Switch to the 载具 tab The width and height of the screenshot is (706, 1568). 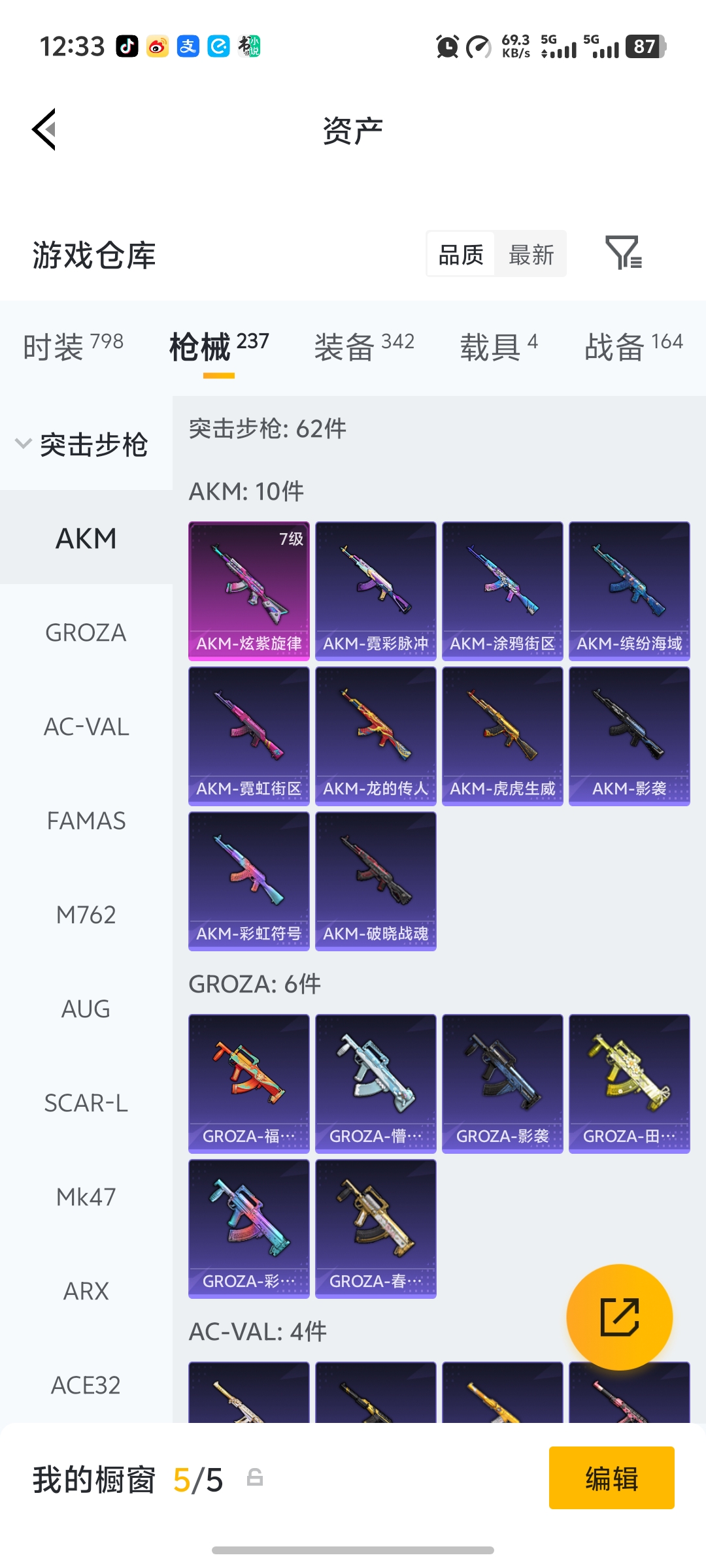[x=499, y=346]
